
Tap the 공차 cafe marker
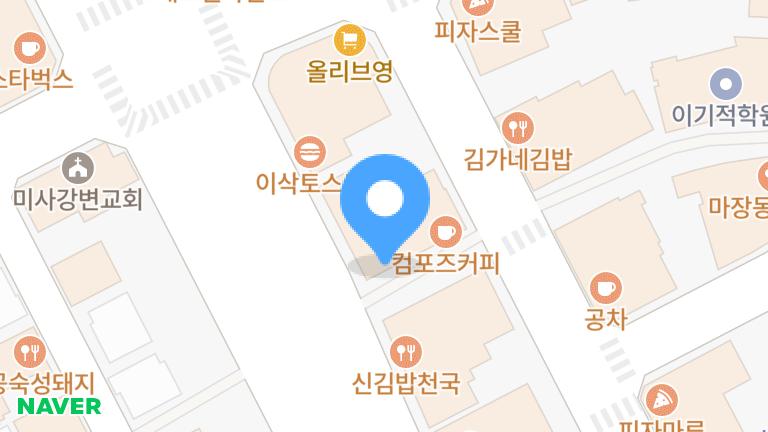[604, 288]
